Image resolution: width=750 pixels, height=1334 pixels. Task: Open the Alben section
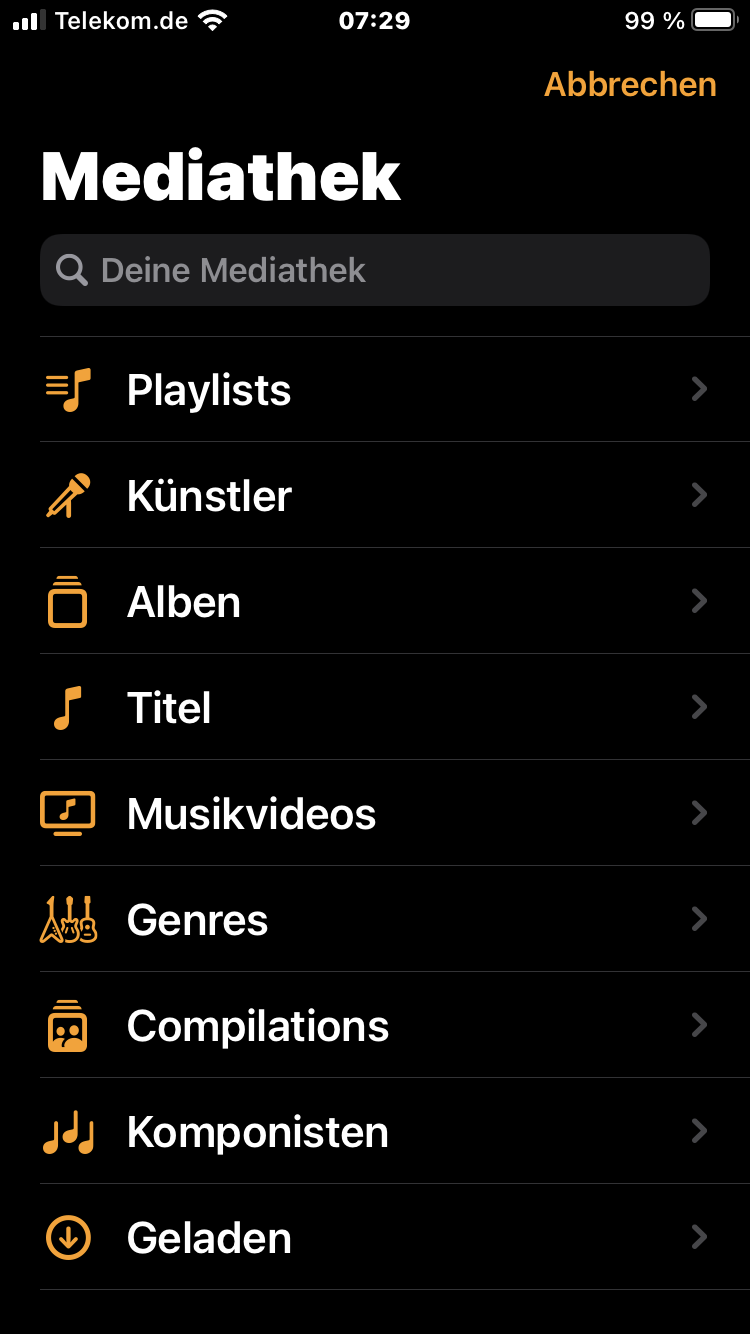[375, 602]
